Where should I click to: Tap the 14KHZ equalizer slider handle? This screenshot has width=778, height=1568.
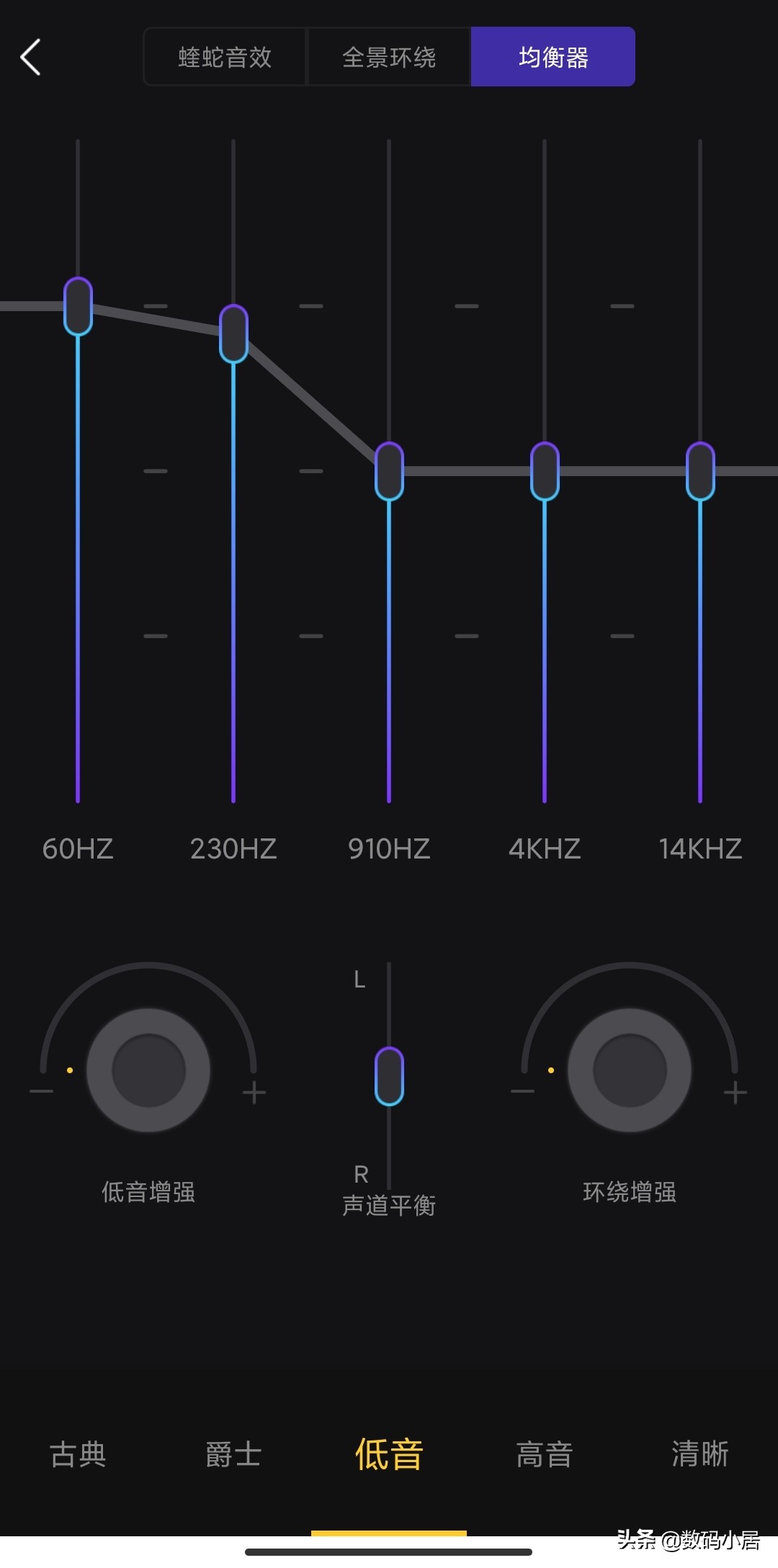click(700, 471)
